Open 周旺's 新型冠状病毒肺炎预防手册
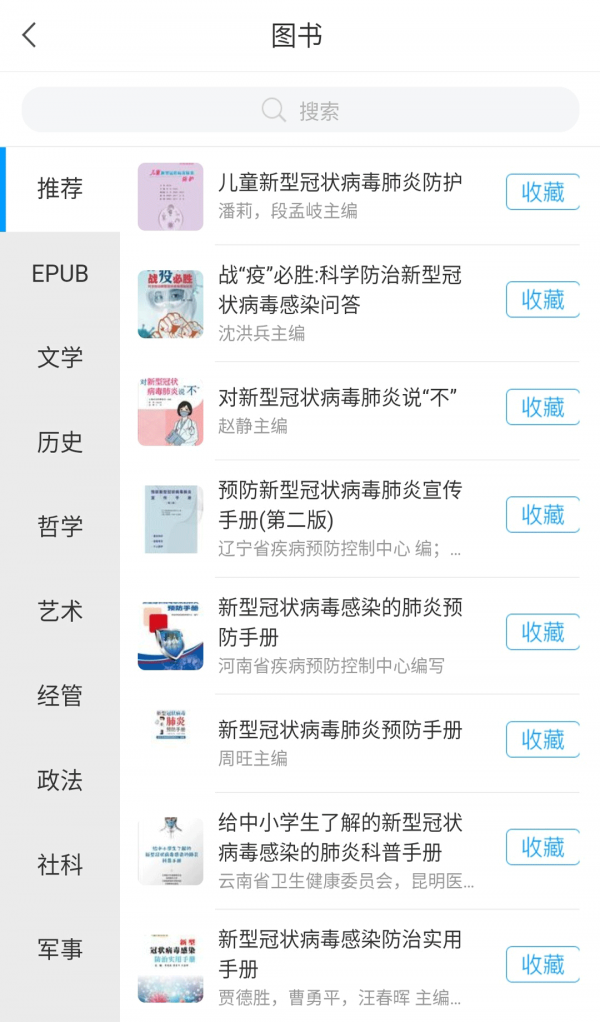 [x=340, y=730]
